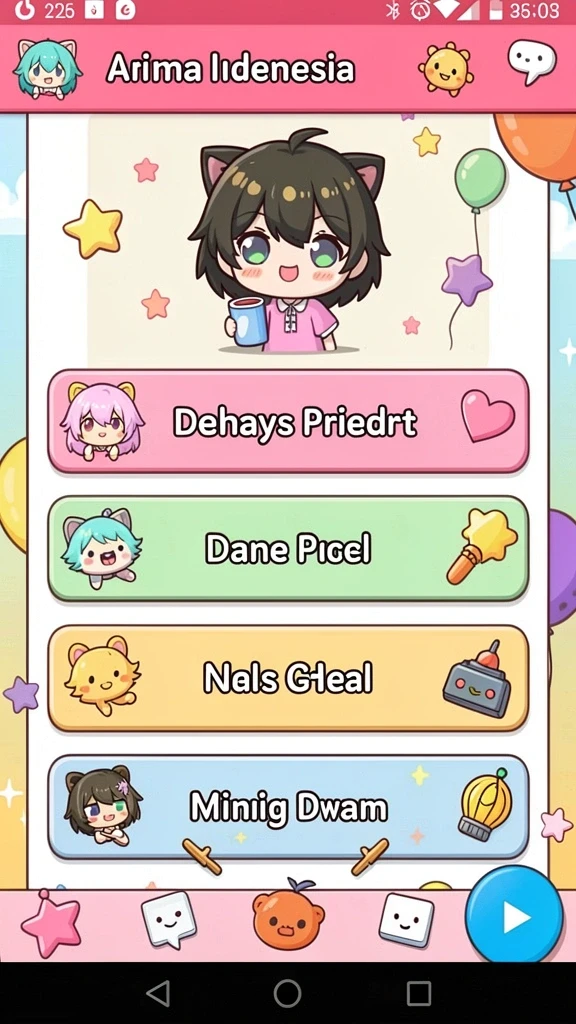
Task: Open the smiling speech bubble tab
Action: click(169, 920)
